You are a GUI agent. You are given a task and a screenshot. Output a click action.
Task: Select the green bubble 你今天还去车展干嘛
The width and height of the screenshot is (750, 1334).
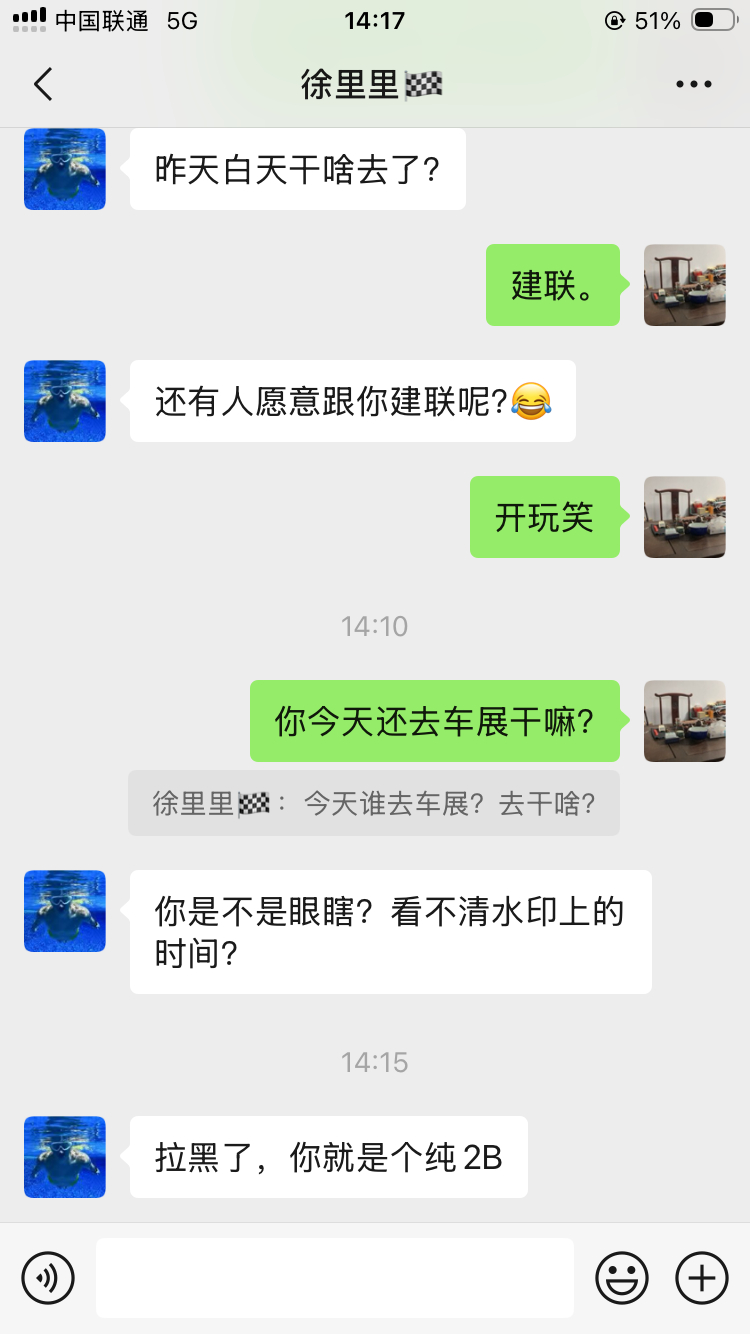(435, 721)
